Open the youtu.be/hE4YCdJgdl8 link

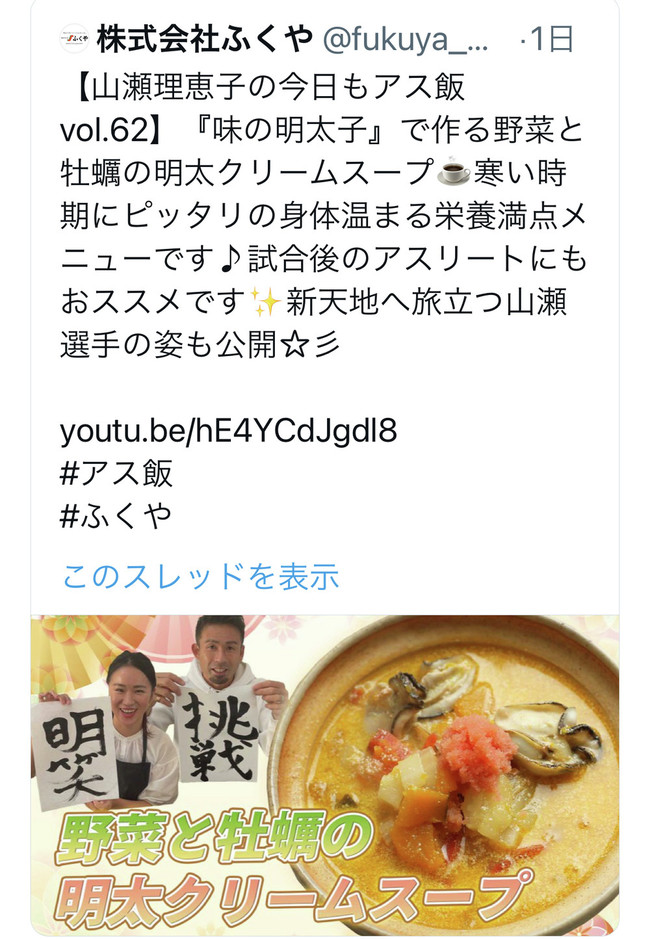tap(228, 429)
